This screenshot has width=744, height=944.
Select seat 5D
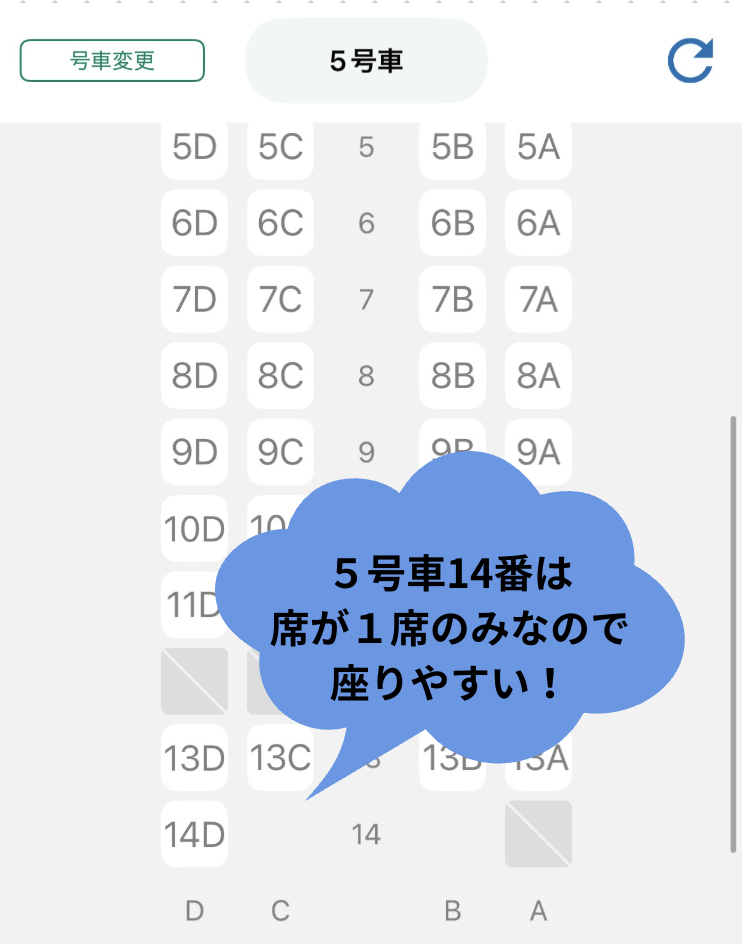[194, 148]
